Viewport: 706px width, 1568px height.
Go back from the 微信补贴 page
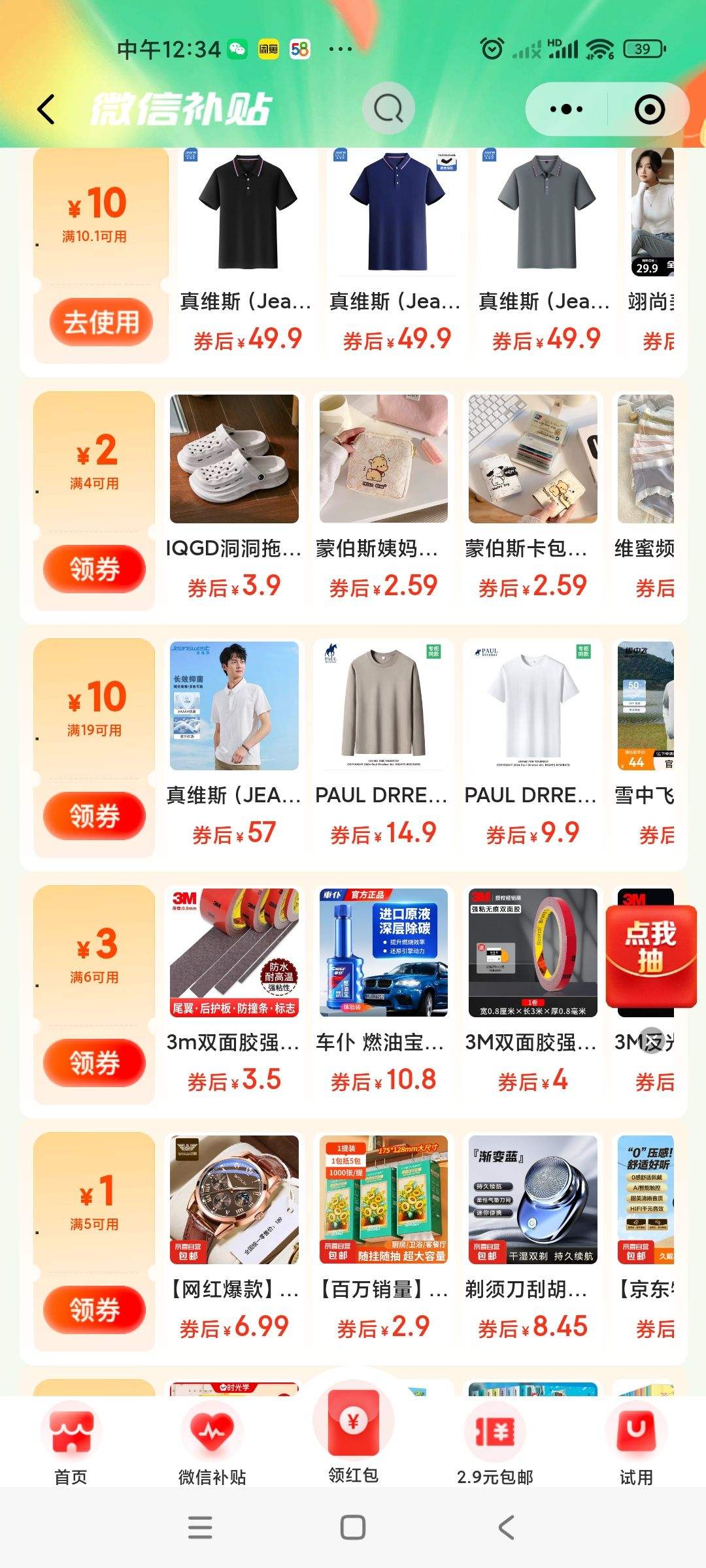[46, 109]
